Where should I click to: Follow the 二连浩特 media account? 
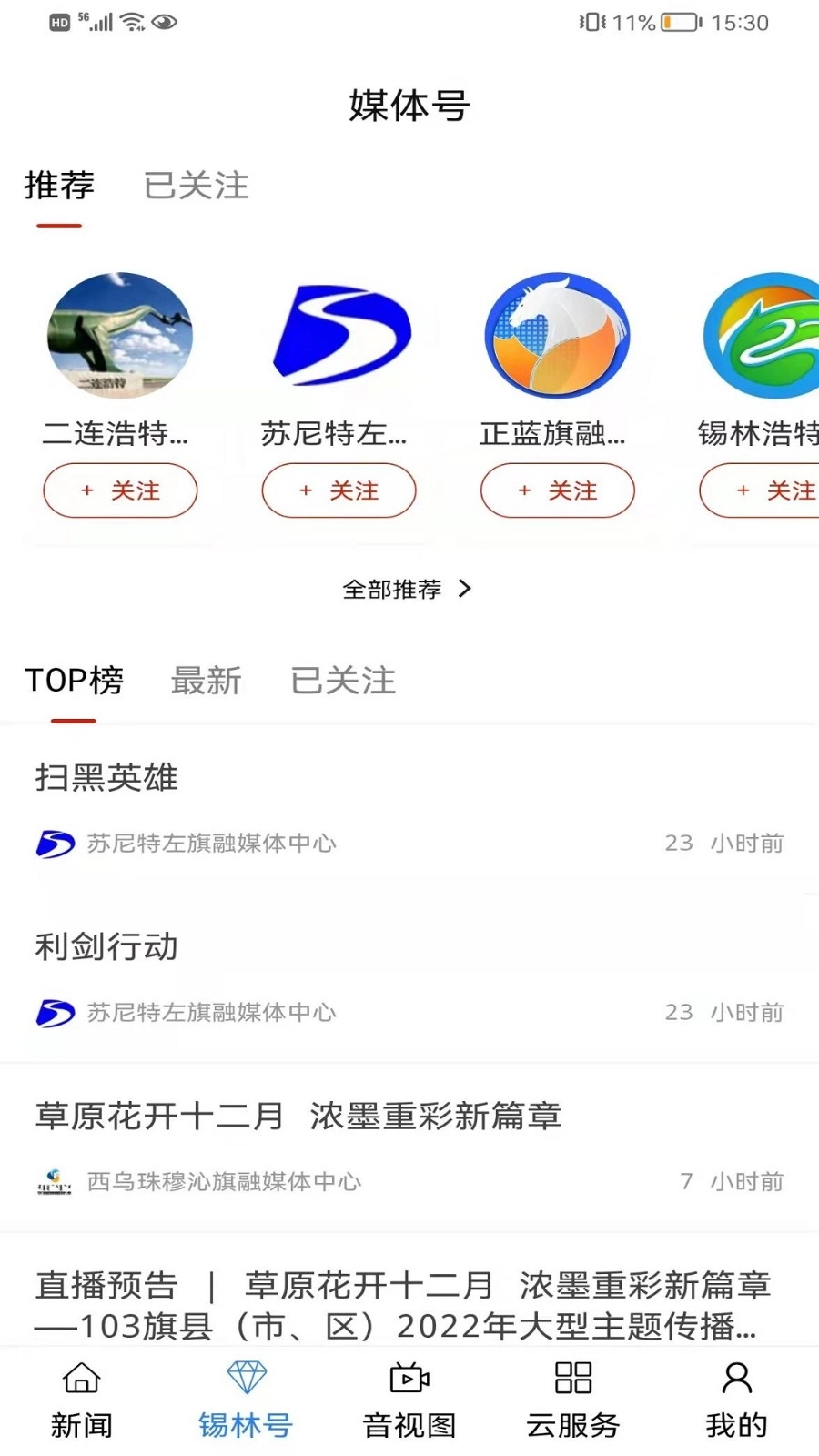[x=120, y=490]
